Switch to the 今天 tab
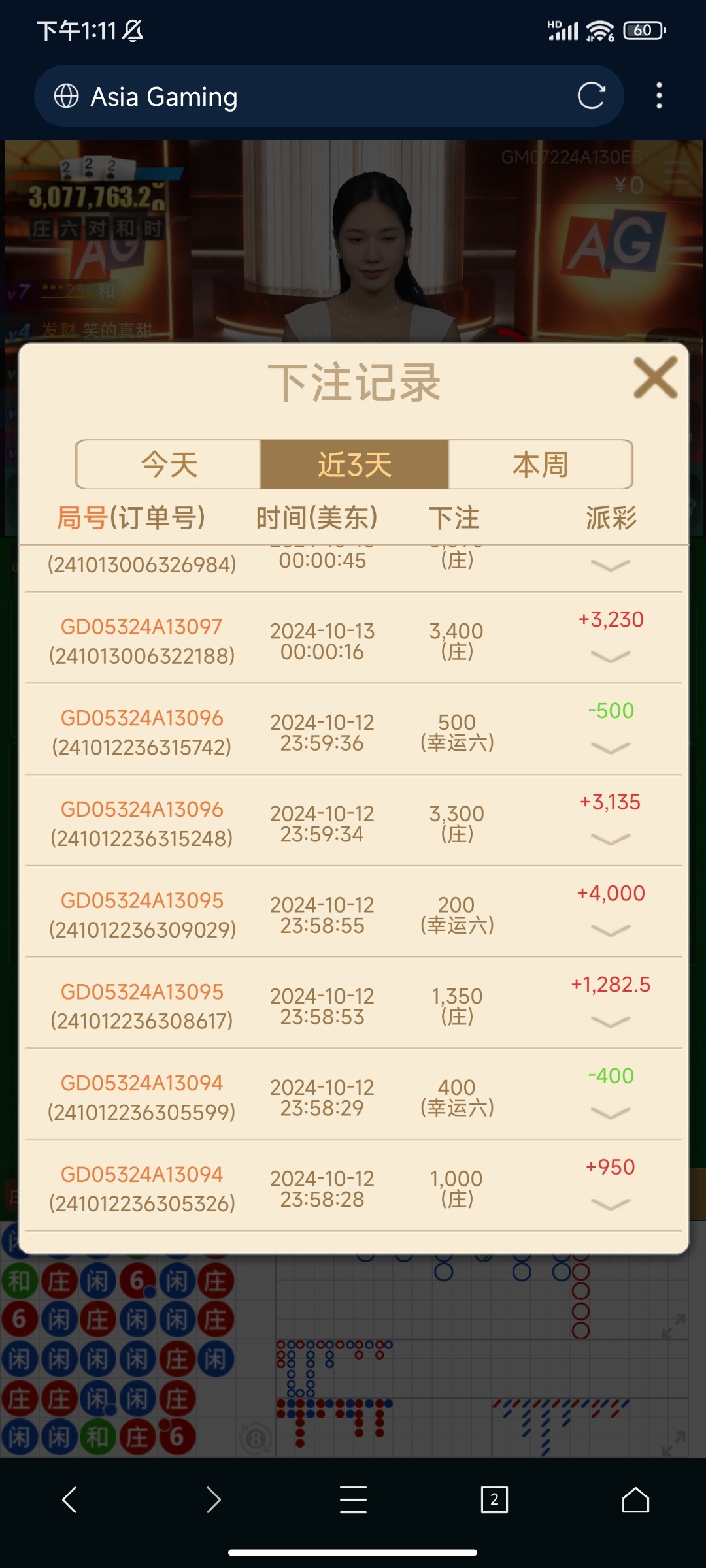 (169, 465)
